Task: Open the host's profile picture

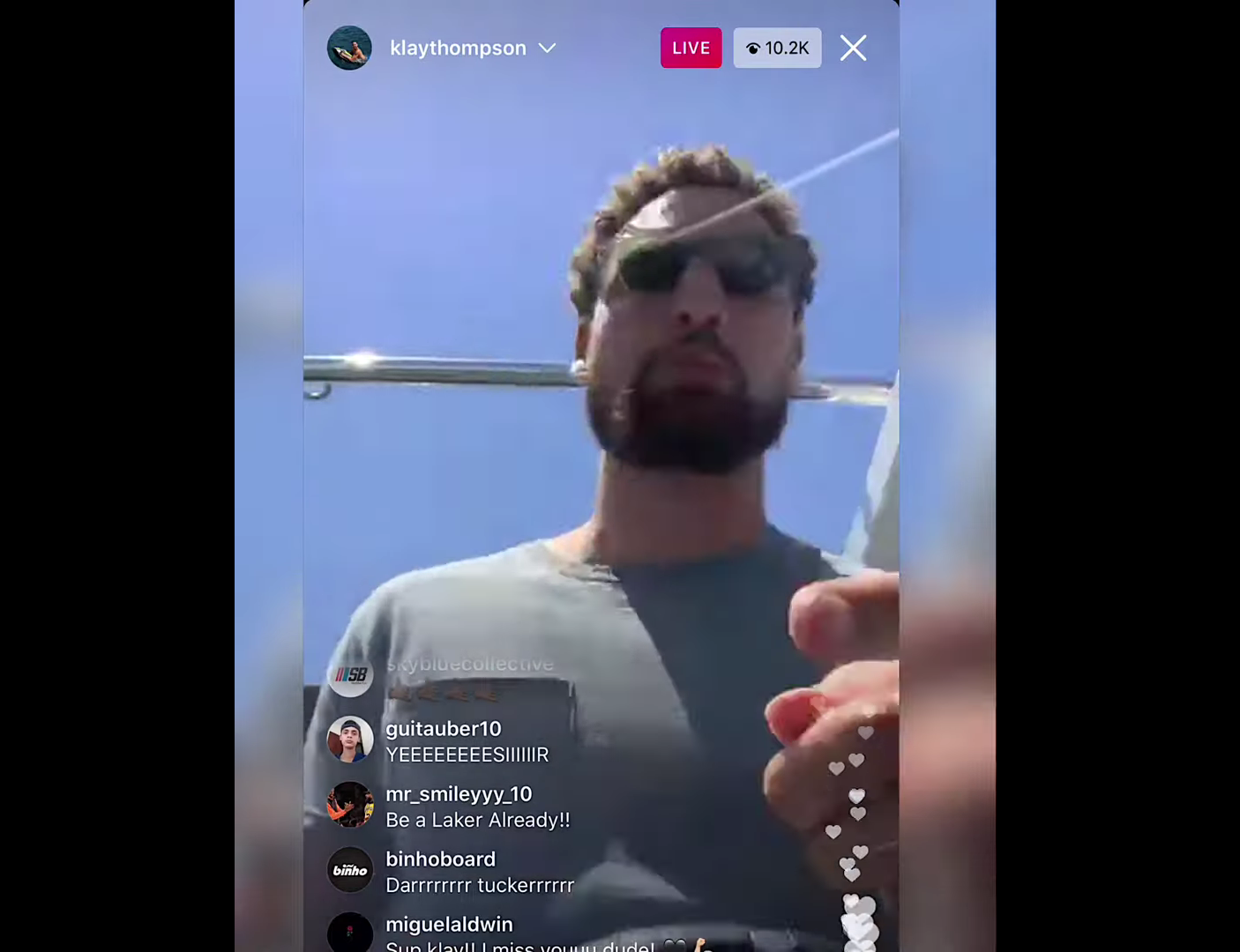Action: tap(349, 48)
